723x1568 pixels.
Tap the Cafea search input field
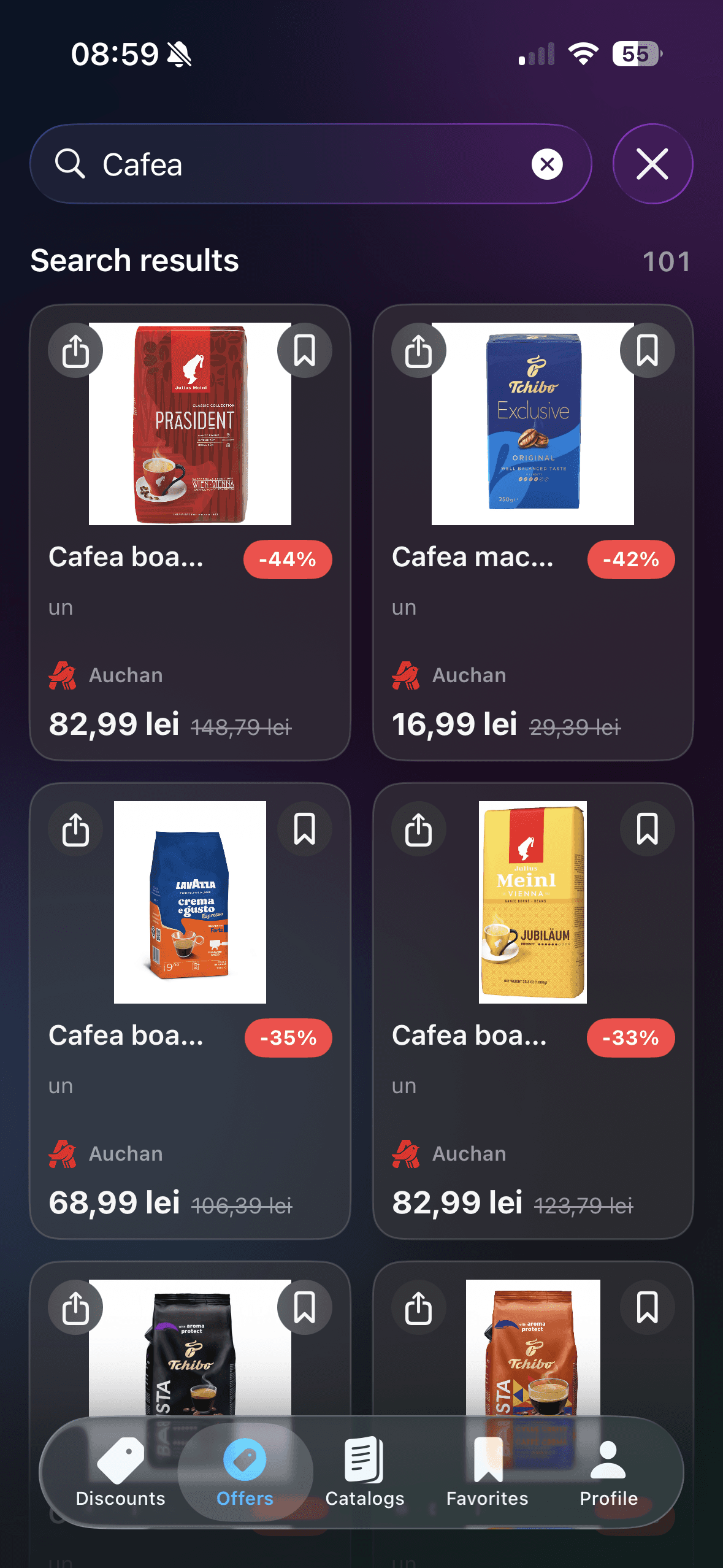click(276, 164)
